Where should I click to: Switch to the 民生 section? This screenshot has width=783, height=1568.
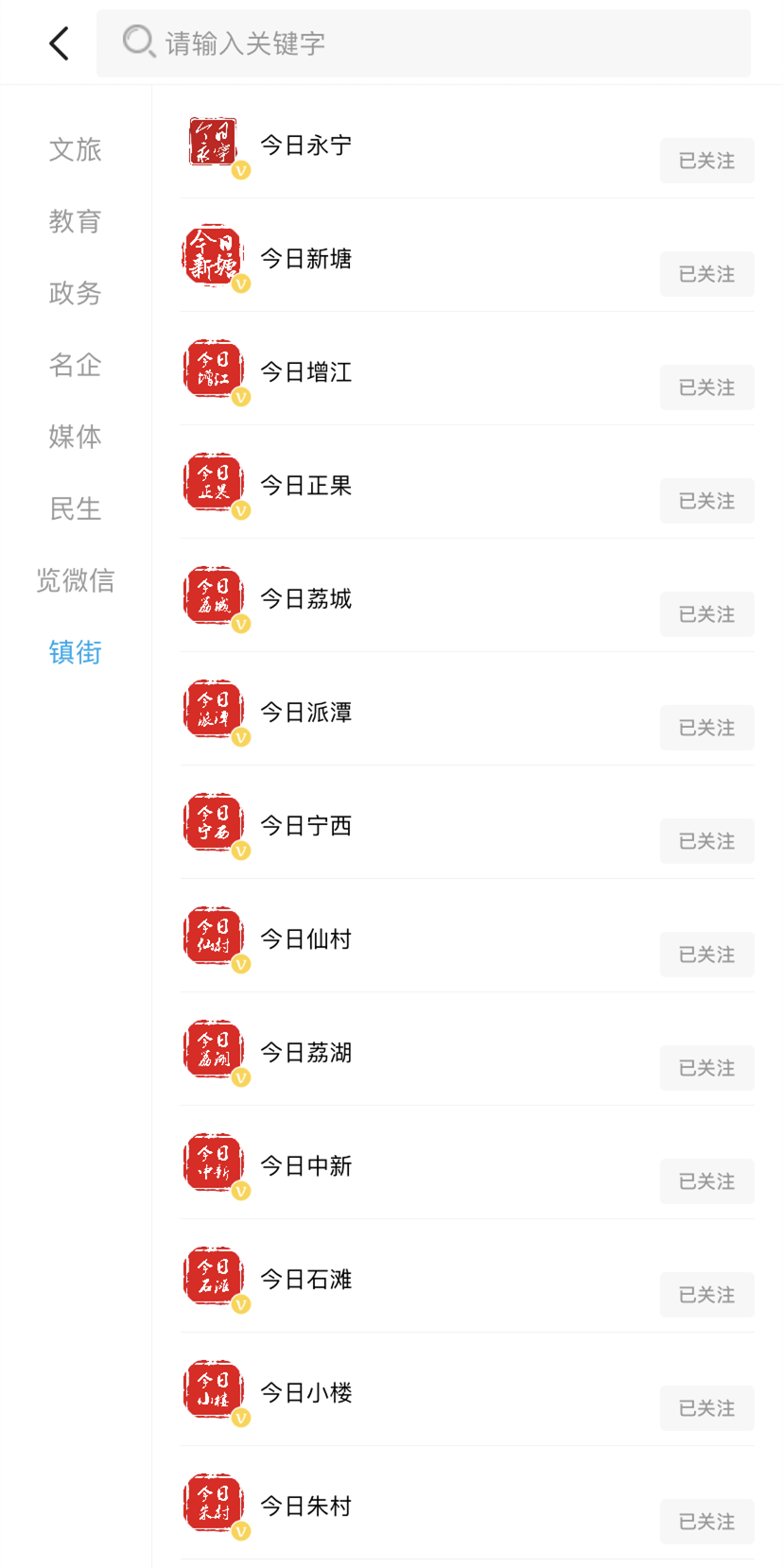coord(75,509)
